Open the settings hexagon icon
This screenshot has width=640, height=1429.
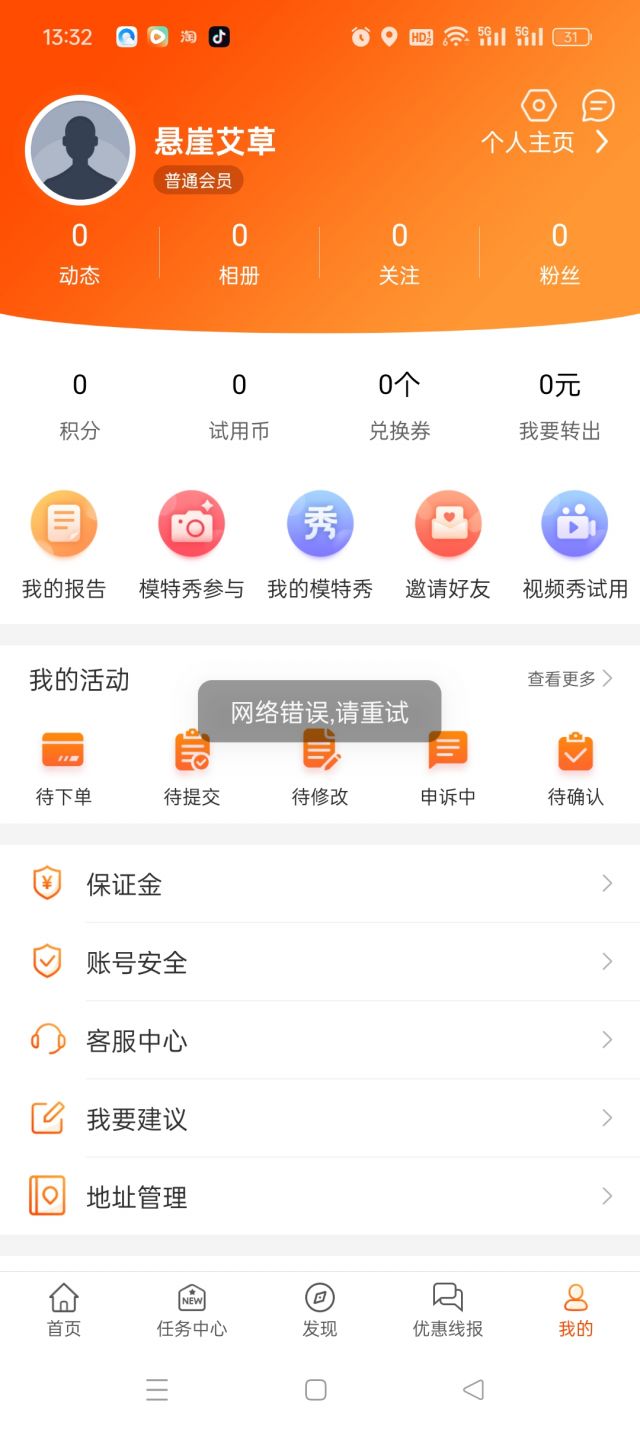tap(538, 105)
